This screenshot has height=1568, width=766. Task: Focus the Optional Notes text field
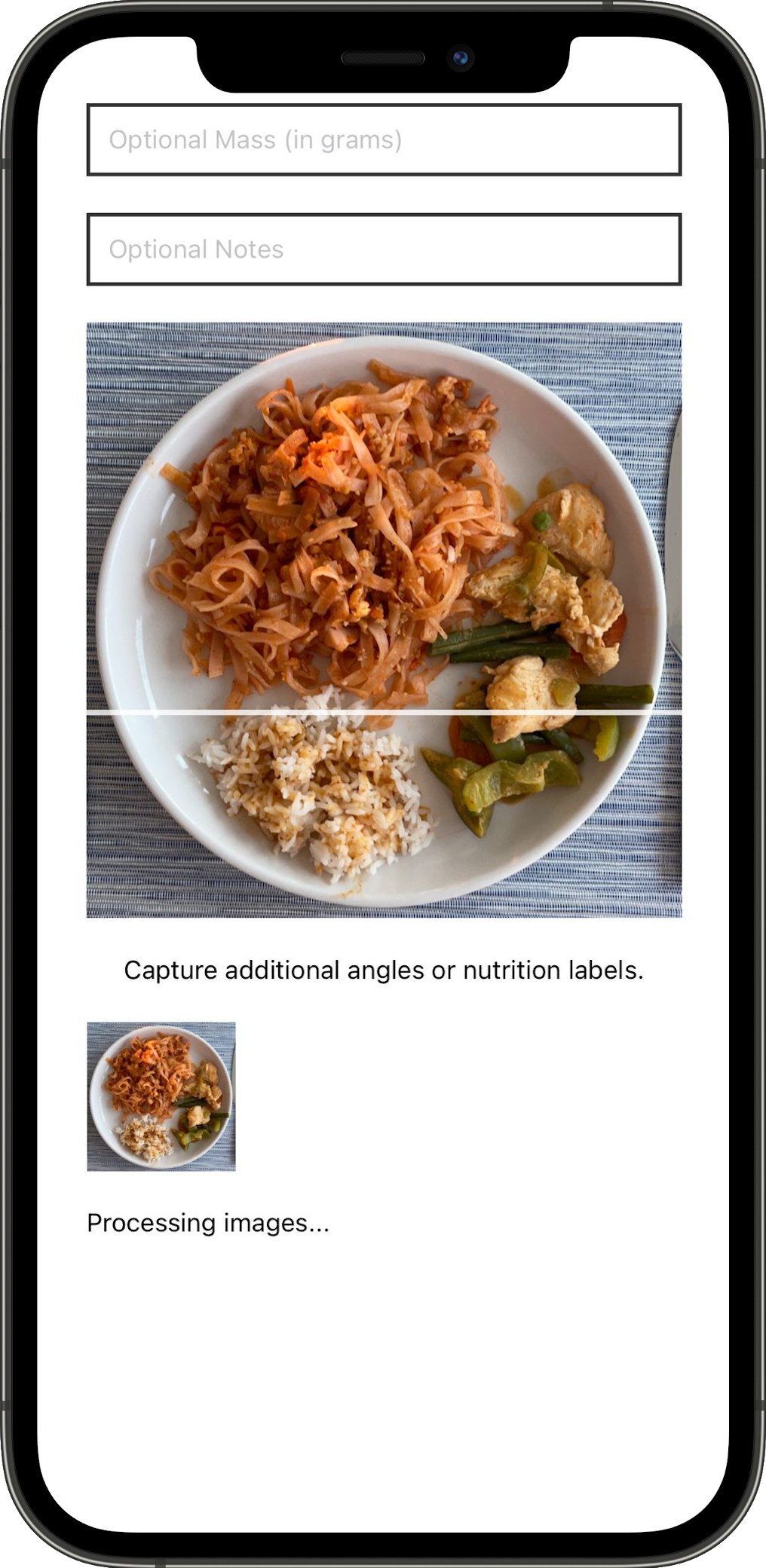pyautogui.click(x=384, y=249)
